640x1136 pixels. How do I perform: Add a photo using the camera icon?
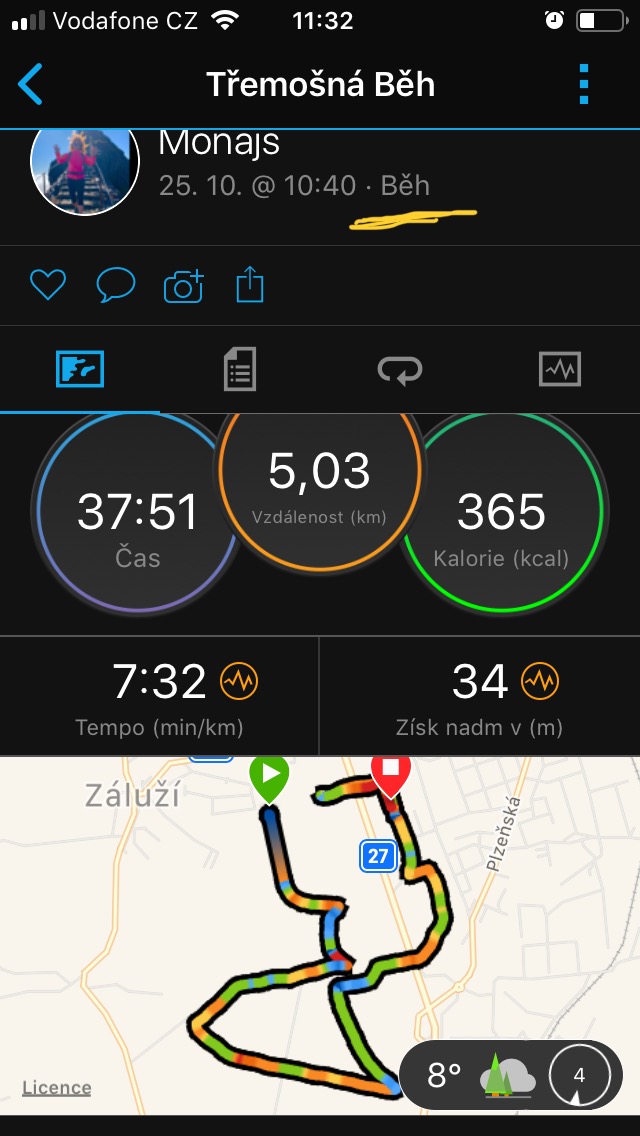pyautogui.click(x=183, y=286)
